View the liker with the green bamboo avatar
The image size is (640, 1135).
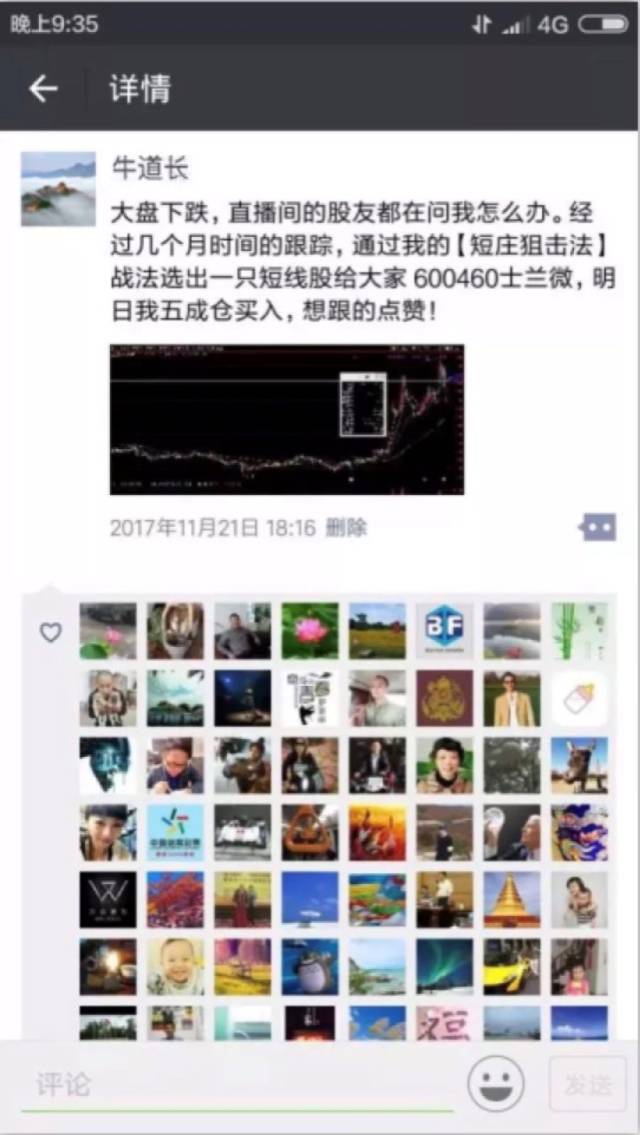click(x=579, y=631)
